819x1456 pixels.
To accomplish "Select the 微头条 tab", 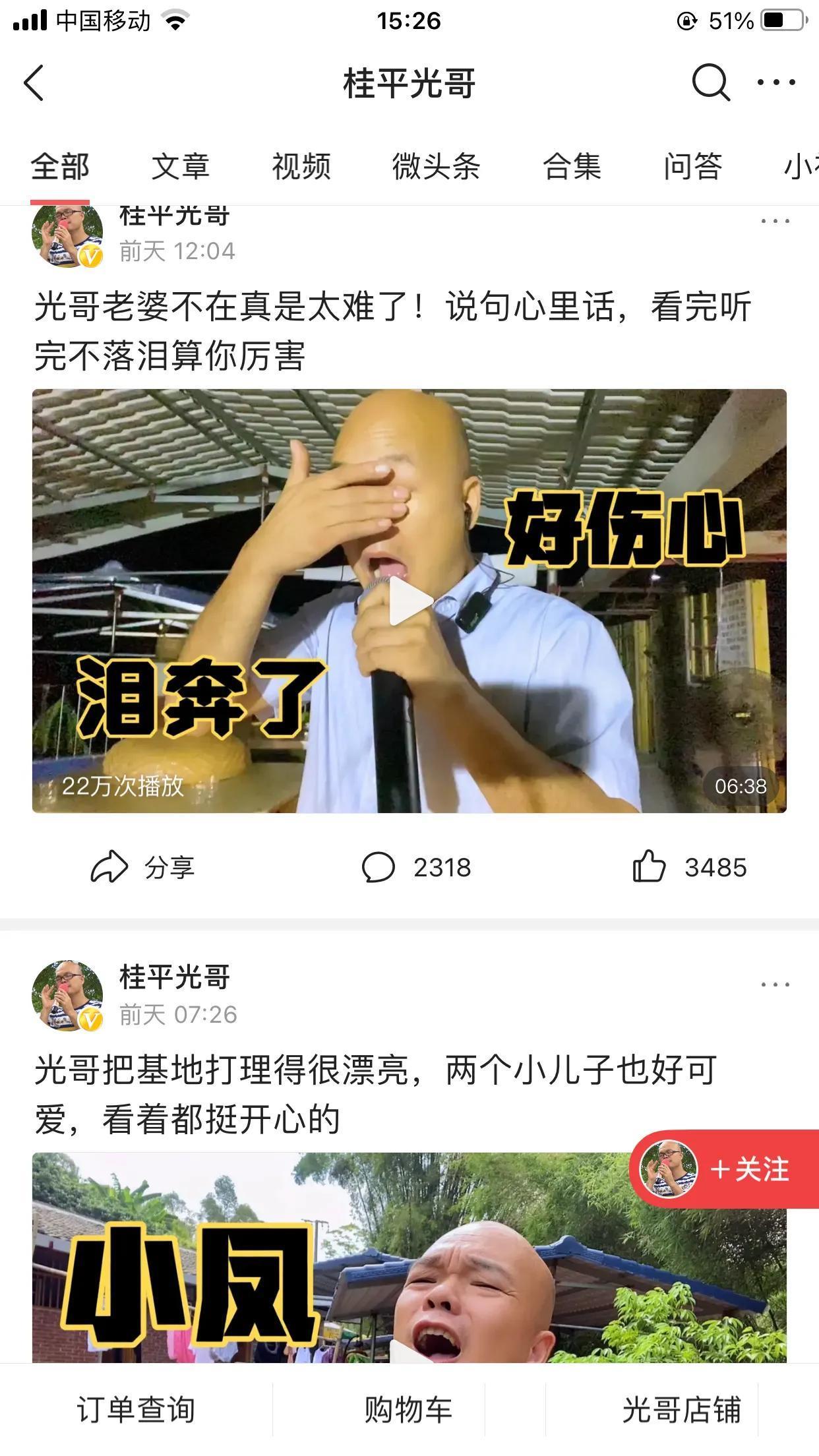I will point(436,166).
